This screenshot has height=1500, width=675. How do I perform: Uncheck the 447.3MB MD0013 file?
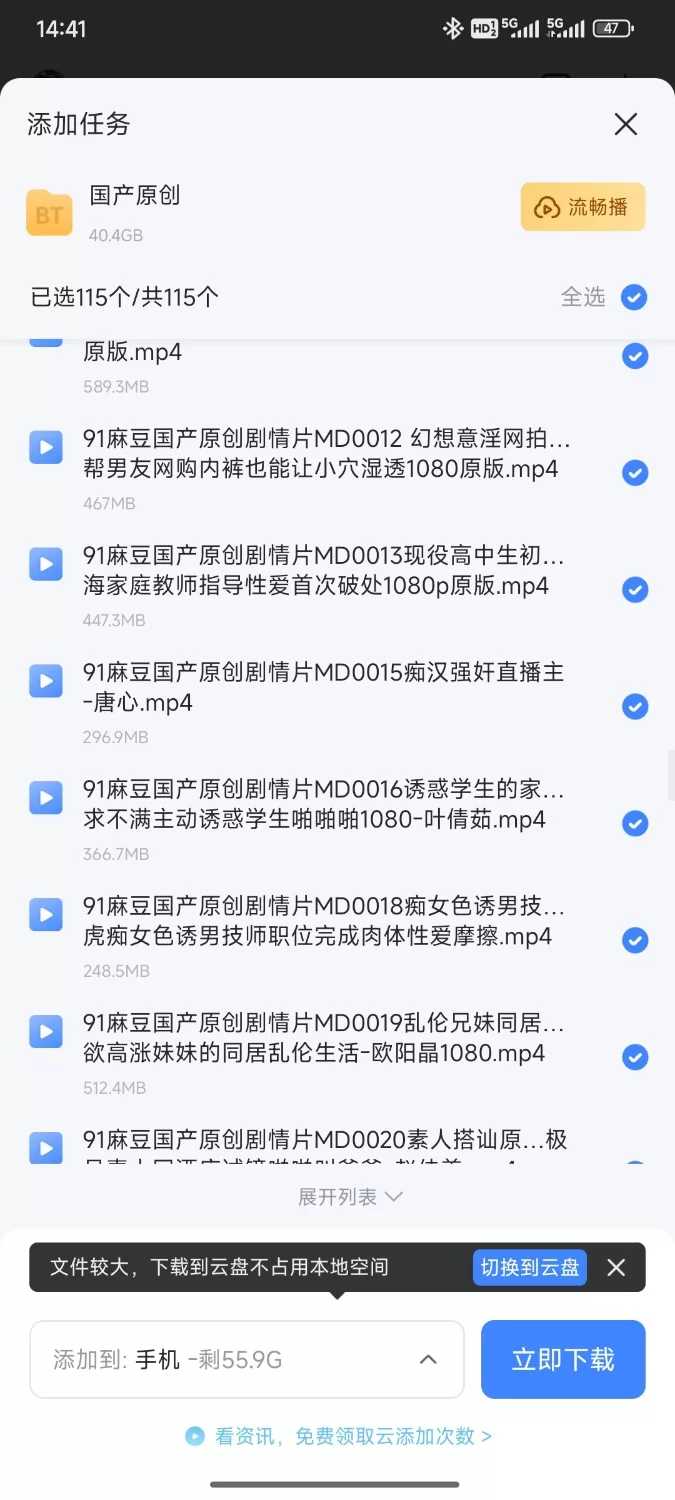click(635, 590)
